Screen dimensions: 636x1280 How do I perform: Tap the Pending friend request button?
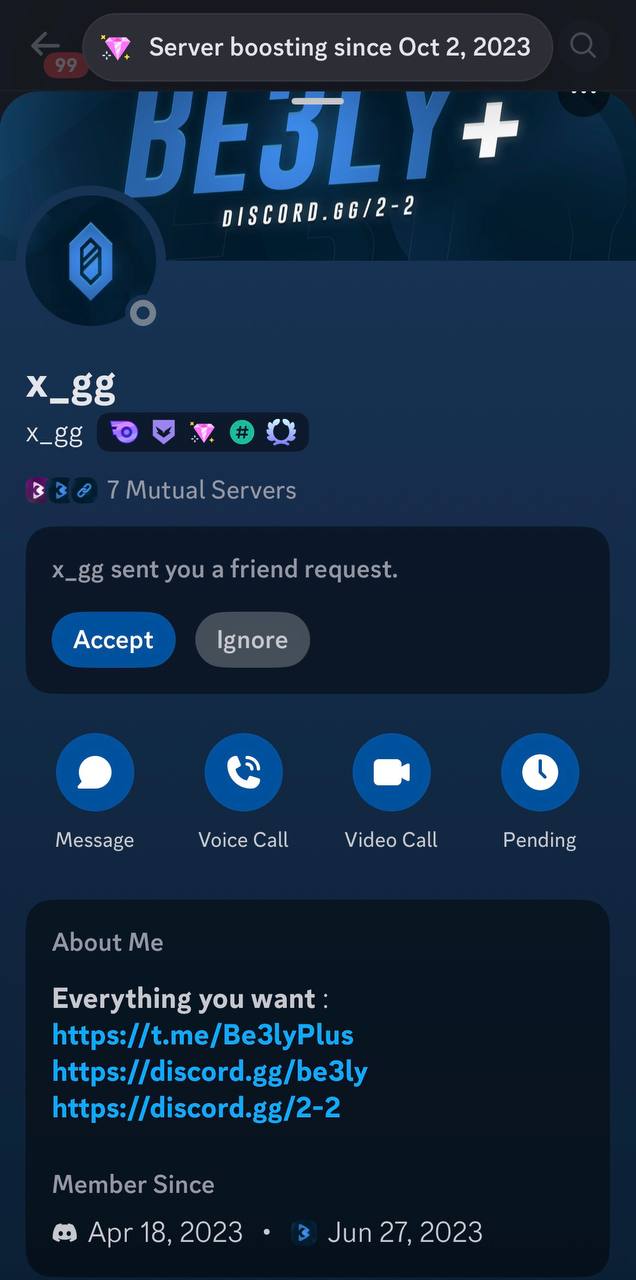(539, 772)
